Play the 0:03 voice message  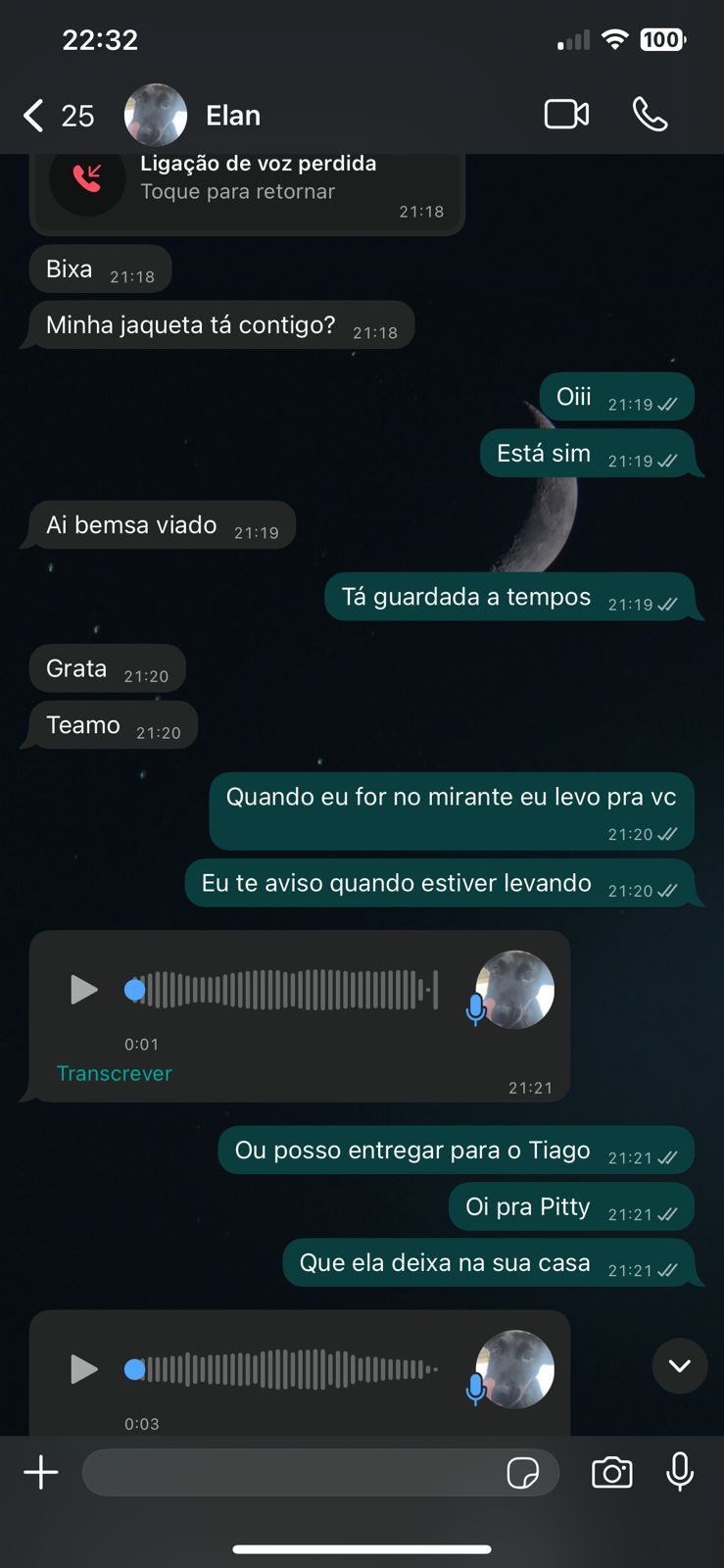point(84,1369)
